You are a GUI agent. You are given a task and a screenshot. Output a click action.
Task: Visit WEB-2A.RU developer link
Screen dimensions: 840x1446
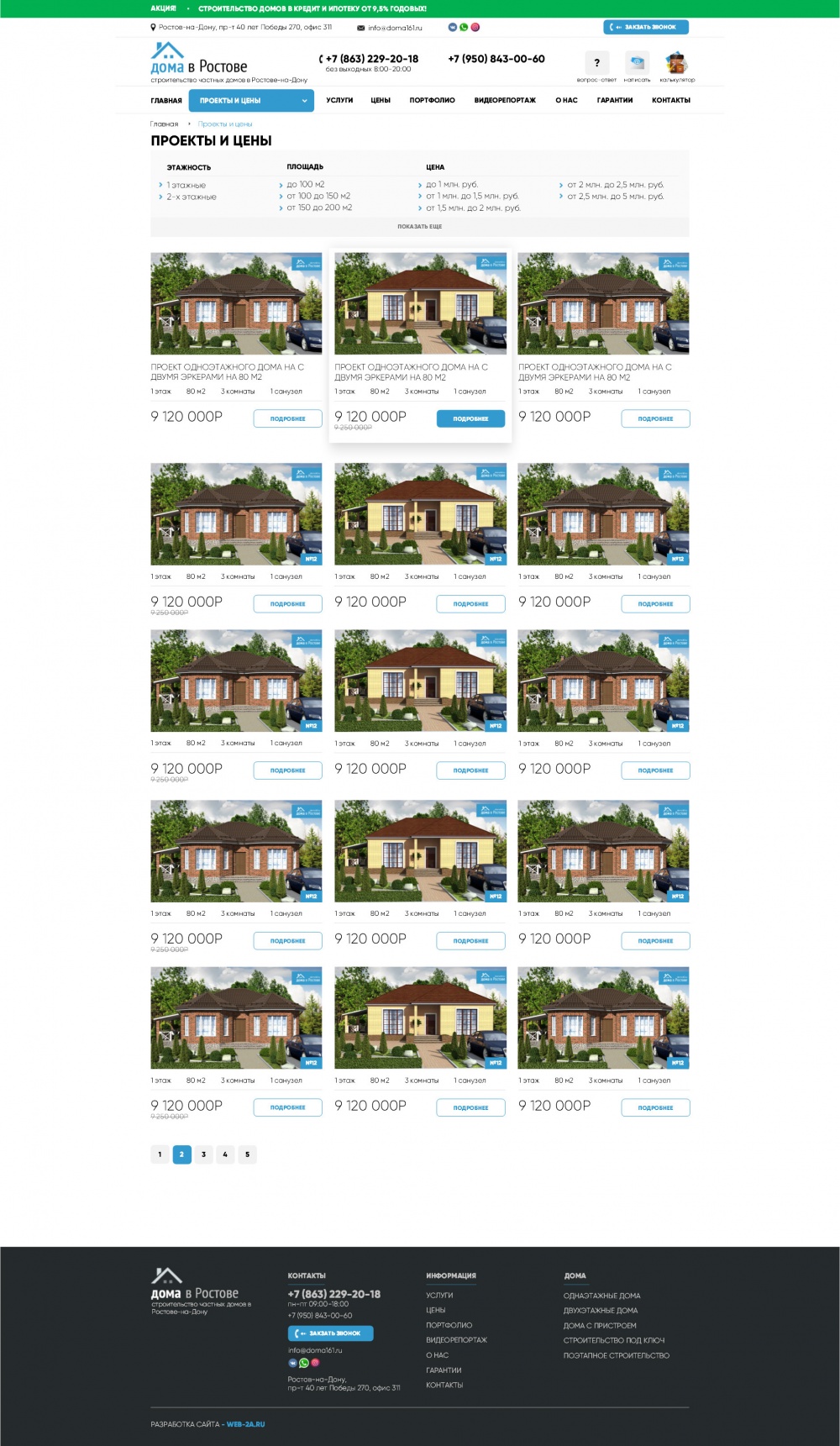pyautogui.click(x=245, y=1424)
